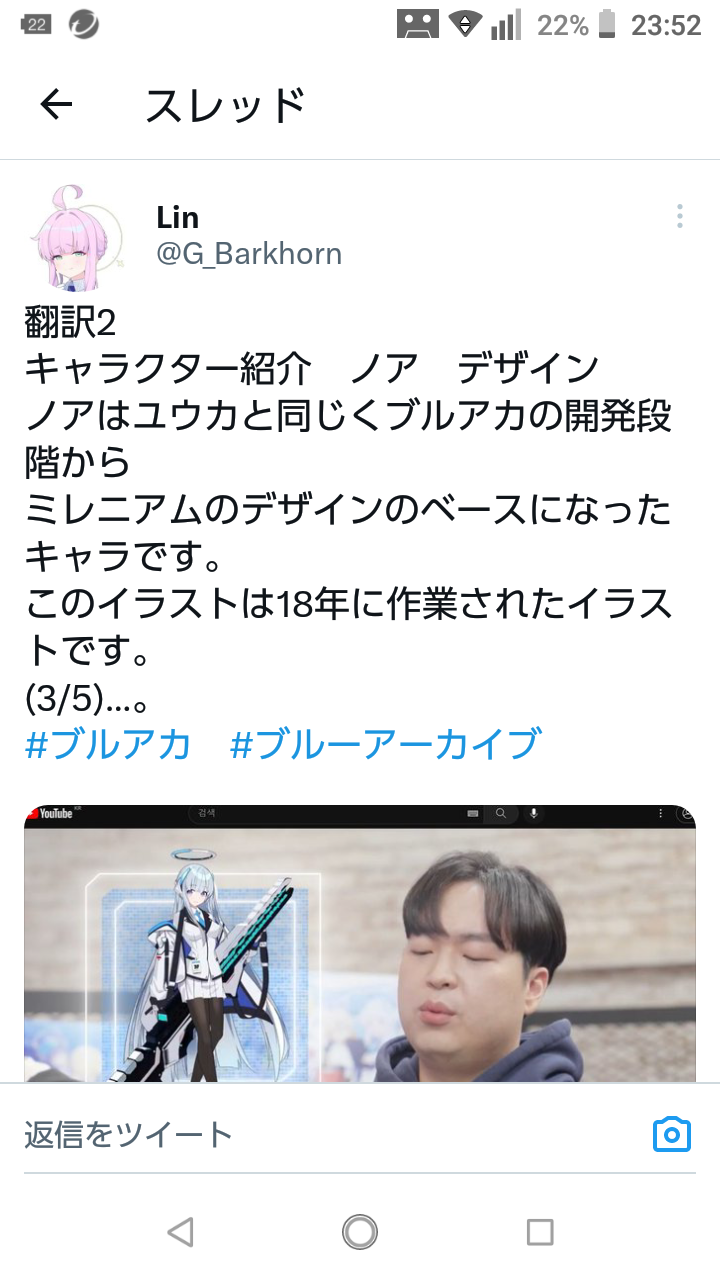
Task: Open the @G_Barkhorn profile handle
Action: tap(249, 254)
